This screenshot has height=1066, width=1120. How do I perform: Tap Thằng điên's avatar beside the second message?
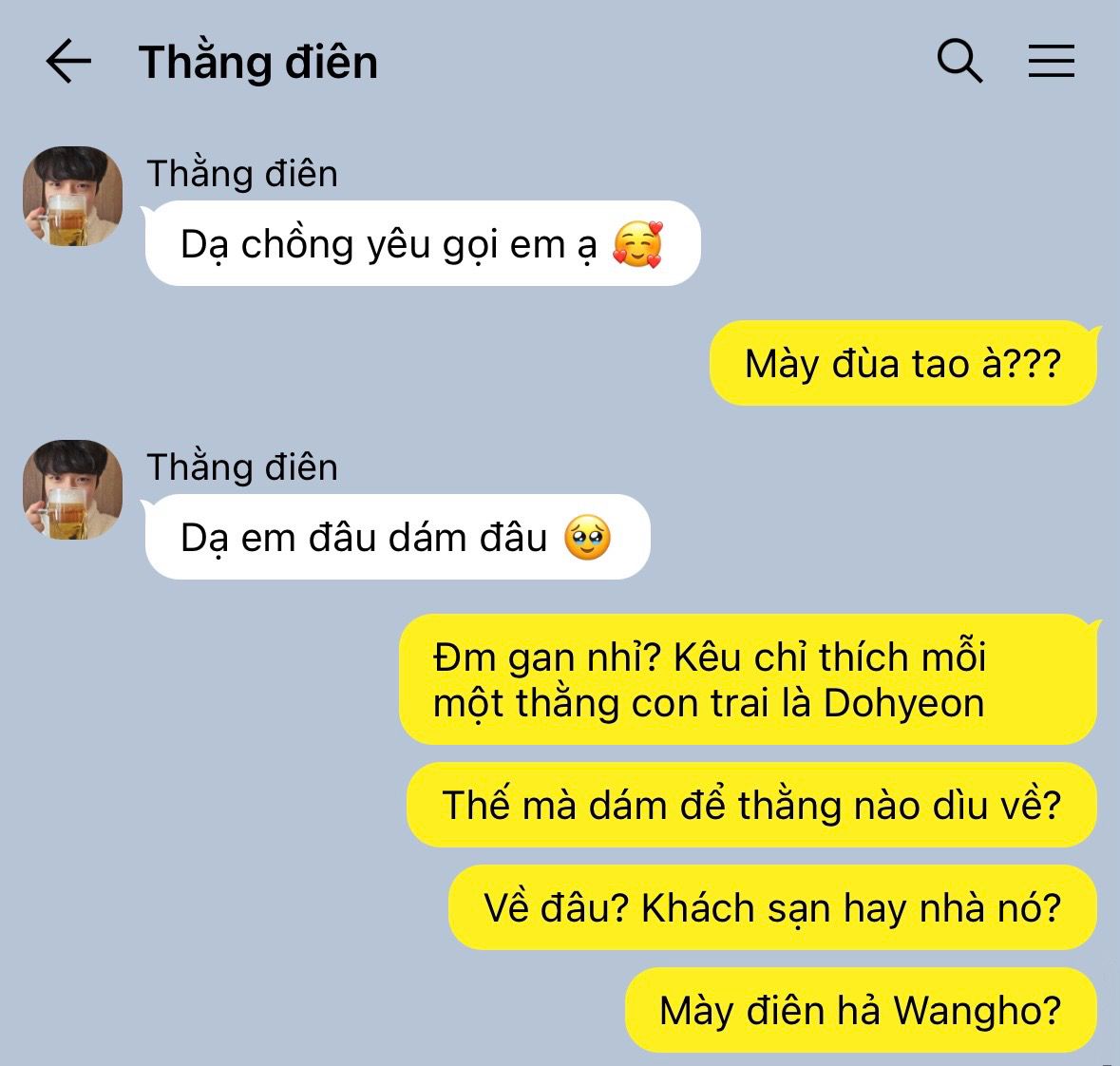pyautogui.click(x=73, y=490)
